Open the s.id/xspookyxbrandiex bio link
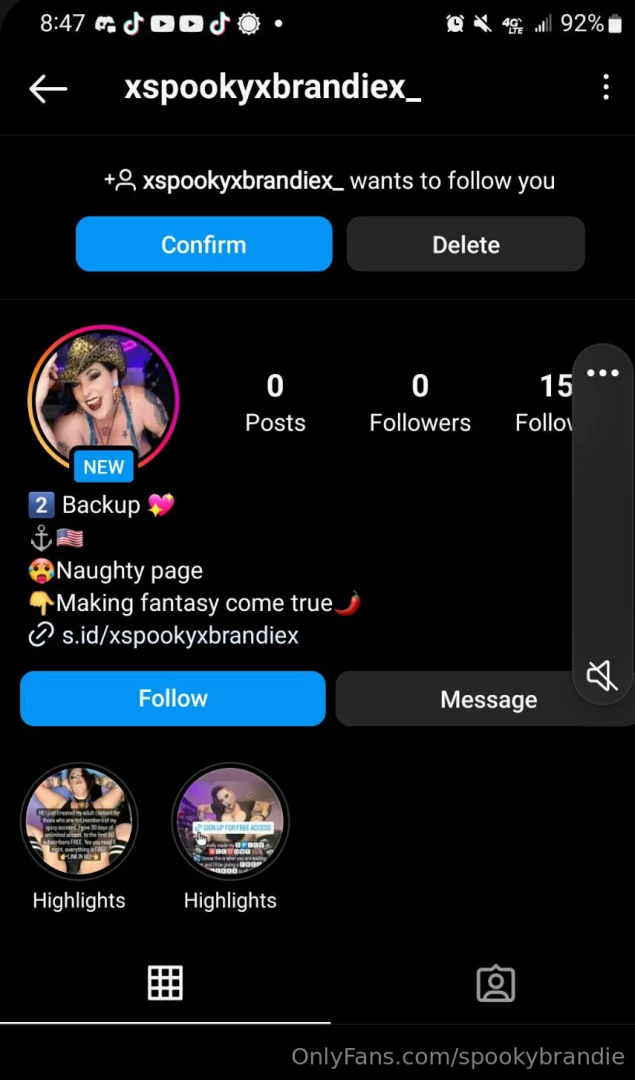635x1080 pixels. click(179, 635)
